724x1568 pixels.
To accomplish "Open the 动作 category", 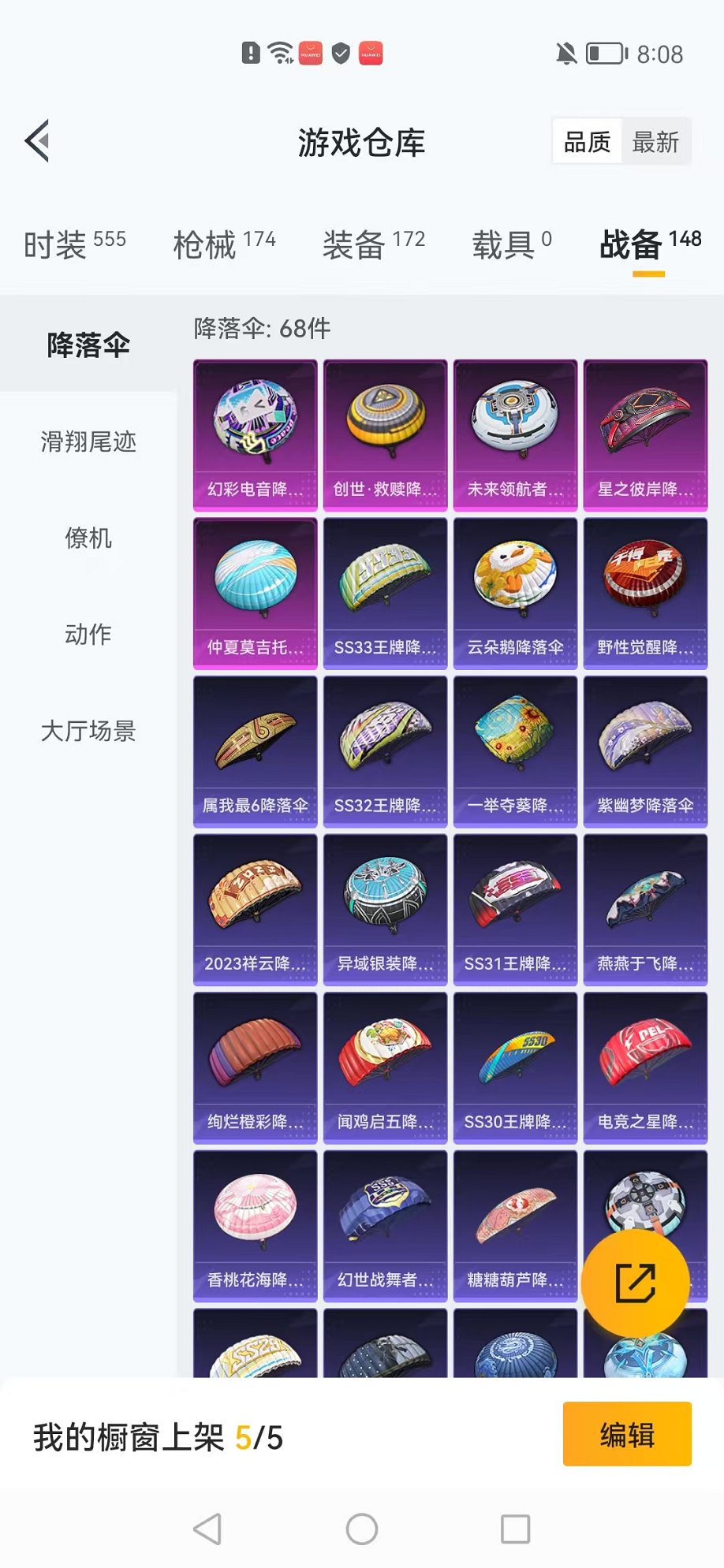I will [88, 635].
